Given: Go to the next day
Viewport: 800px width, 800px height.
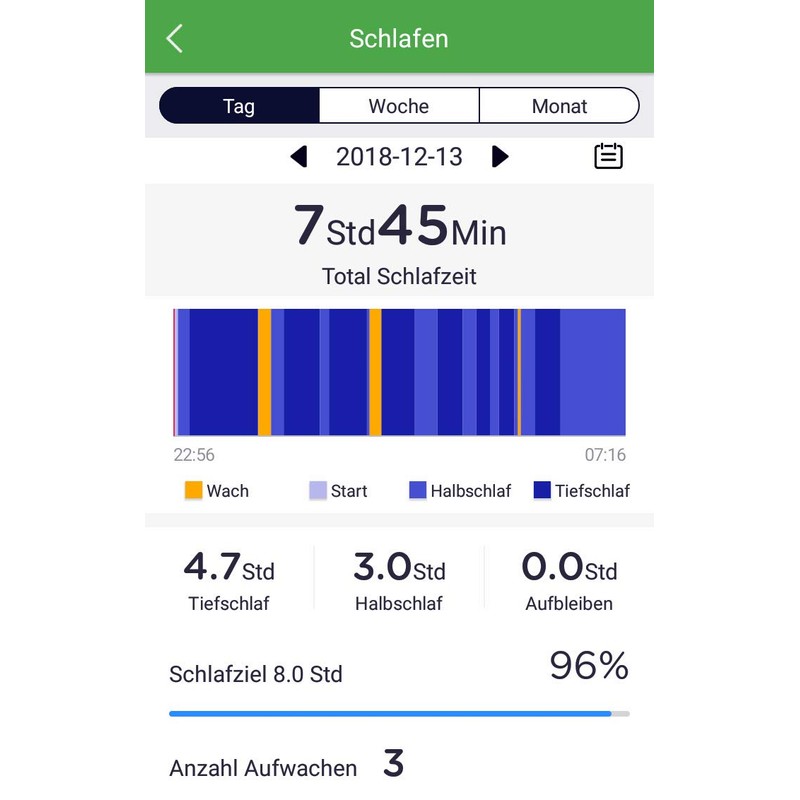Looking at the screenshot, I should tap(501, 157).
